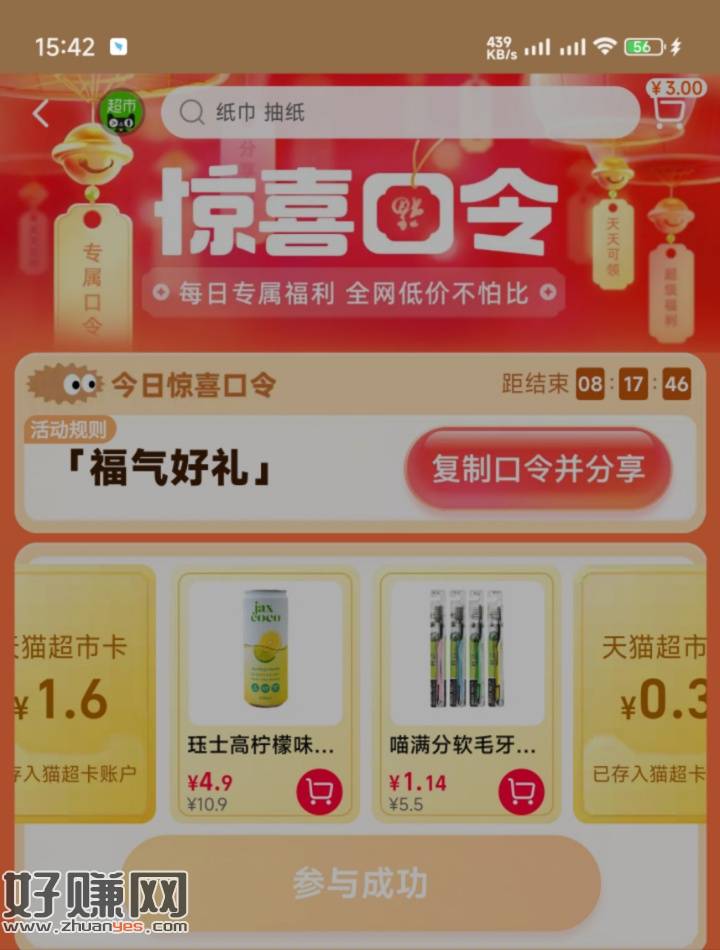Open the shopping cart showing ¥3.00
This screenshot has height=950, width=720.
[672, 106]
